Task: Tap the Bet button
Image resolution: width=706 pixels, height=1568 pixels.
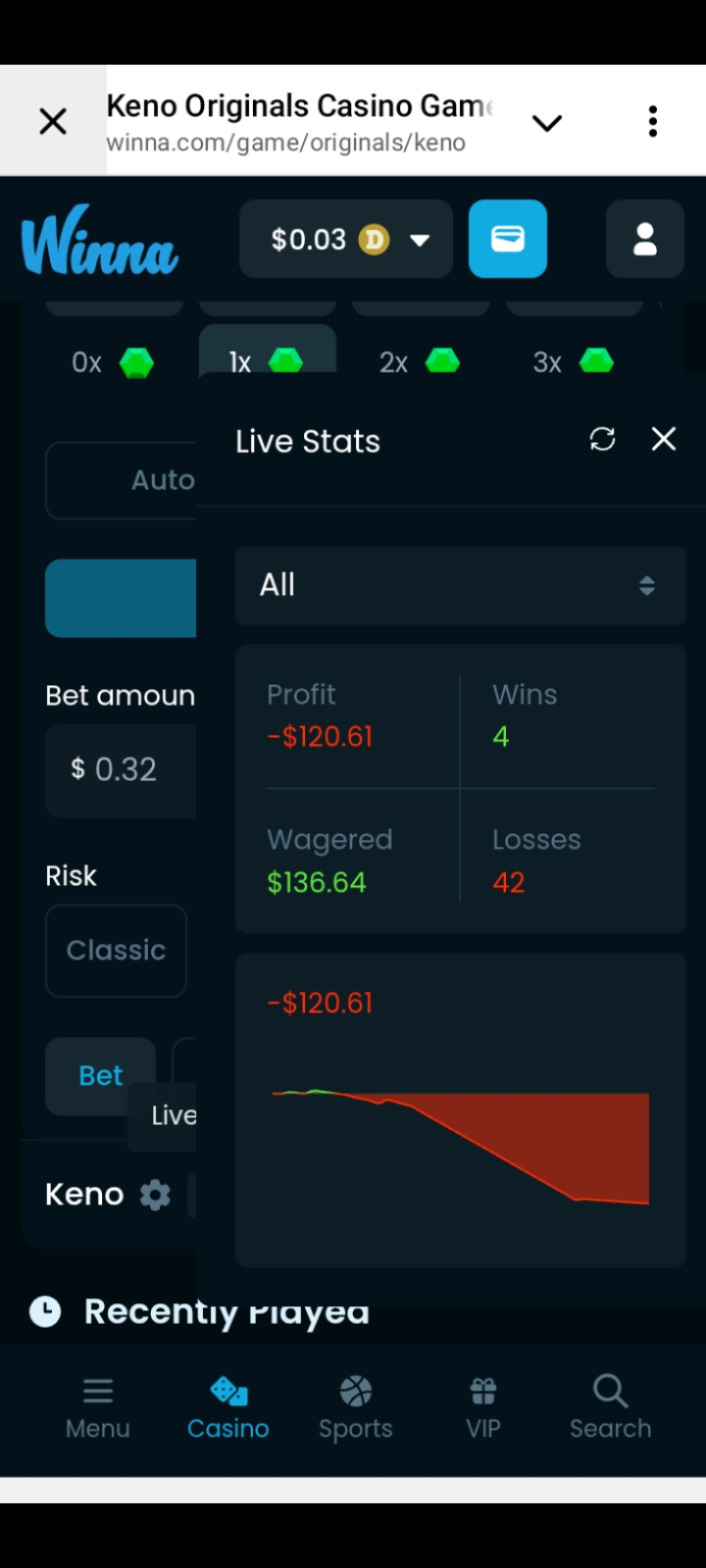Action: (x=100, y=1075)
